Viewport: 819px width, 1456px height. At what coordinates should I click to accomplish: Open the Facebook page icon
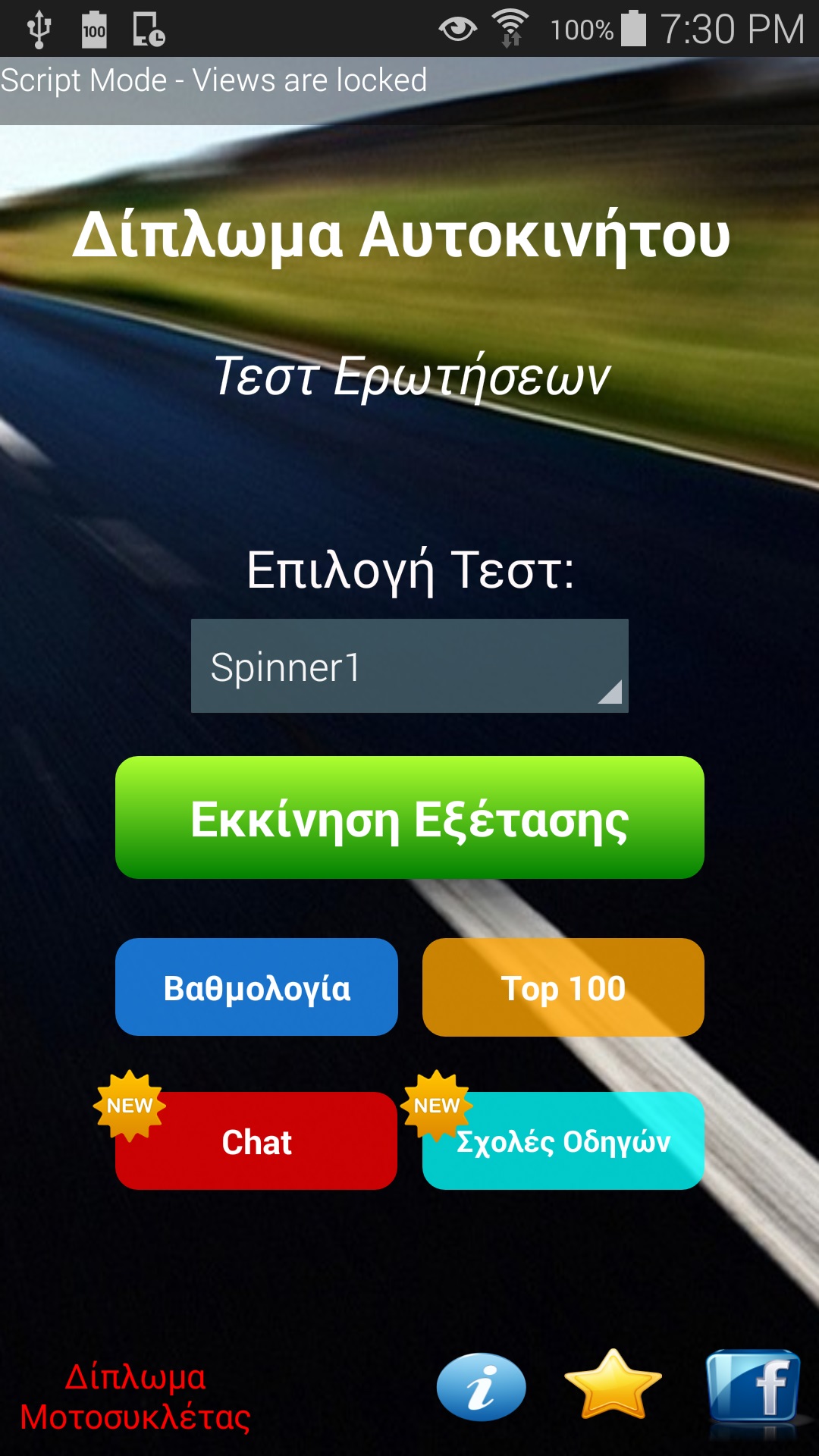point(753,1385)
